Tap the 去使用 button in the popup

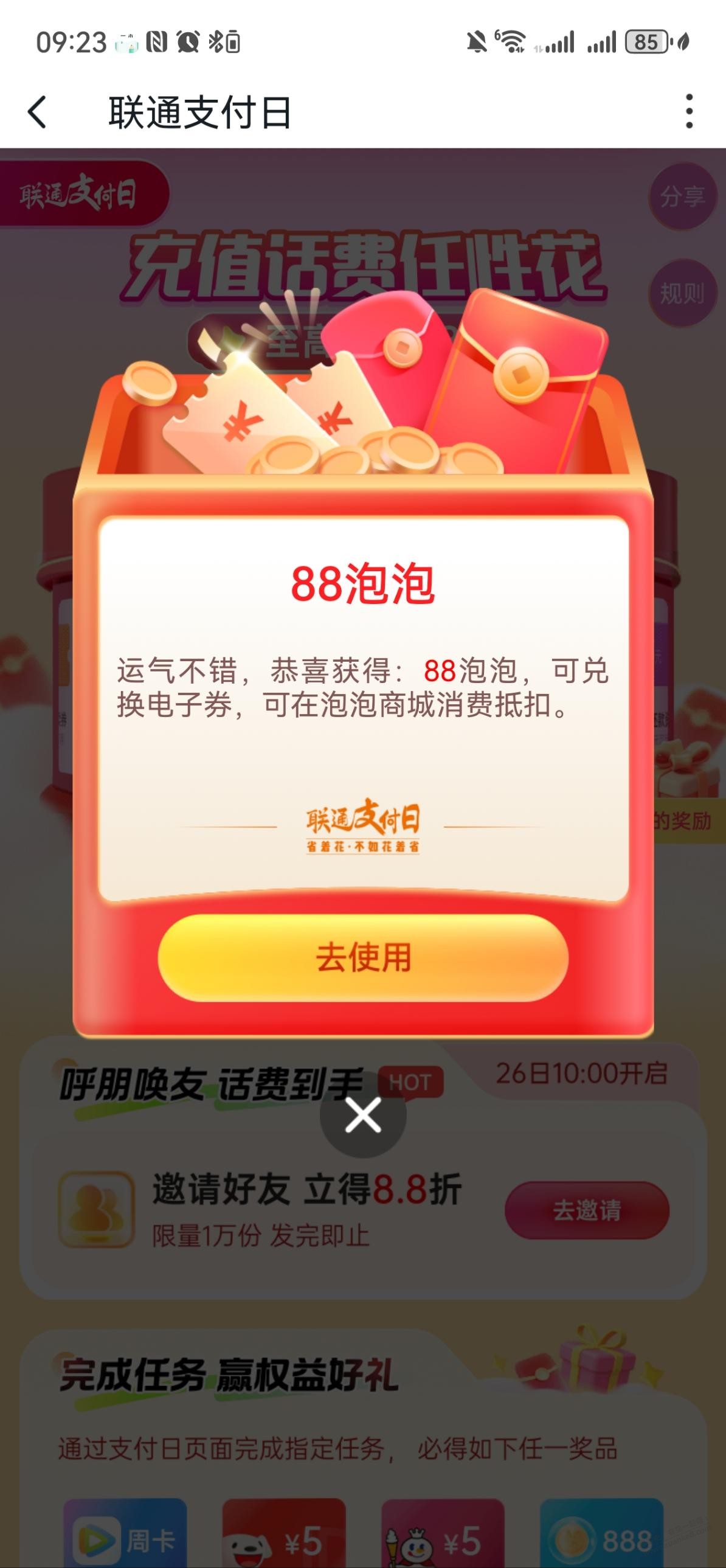tap(362, 957)
